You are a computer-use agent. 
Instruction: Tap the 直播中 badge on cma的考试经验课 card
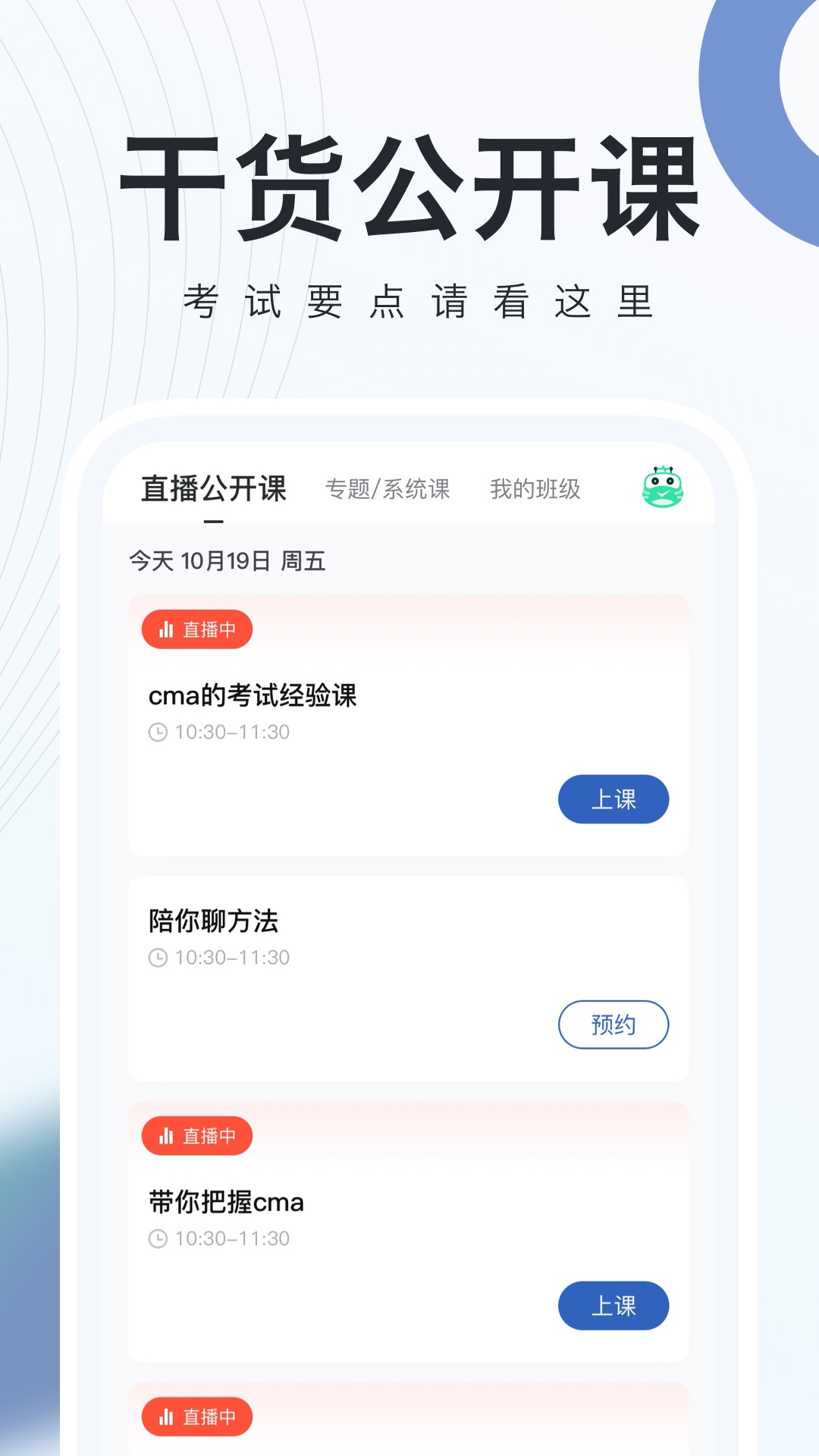click(x=196, y=629)
